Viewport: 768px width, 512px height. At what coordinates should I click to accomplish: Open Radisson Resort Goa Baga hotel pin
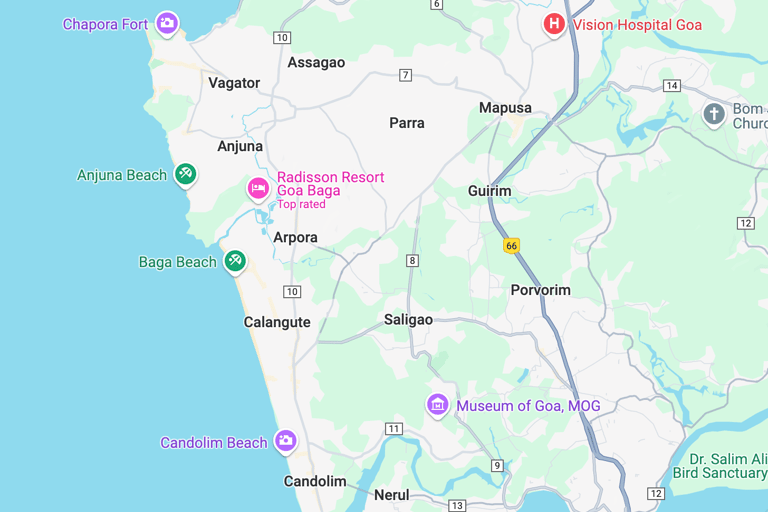coord(259,187)
